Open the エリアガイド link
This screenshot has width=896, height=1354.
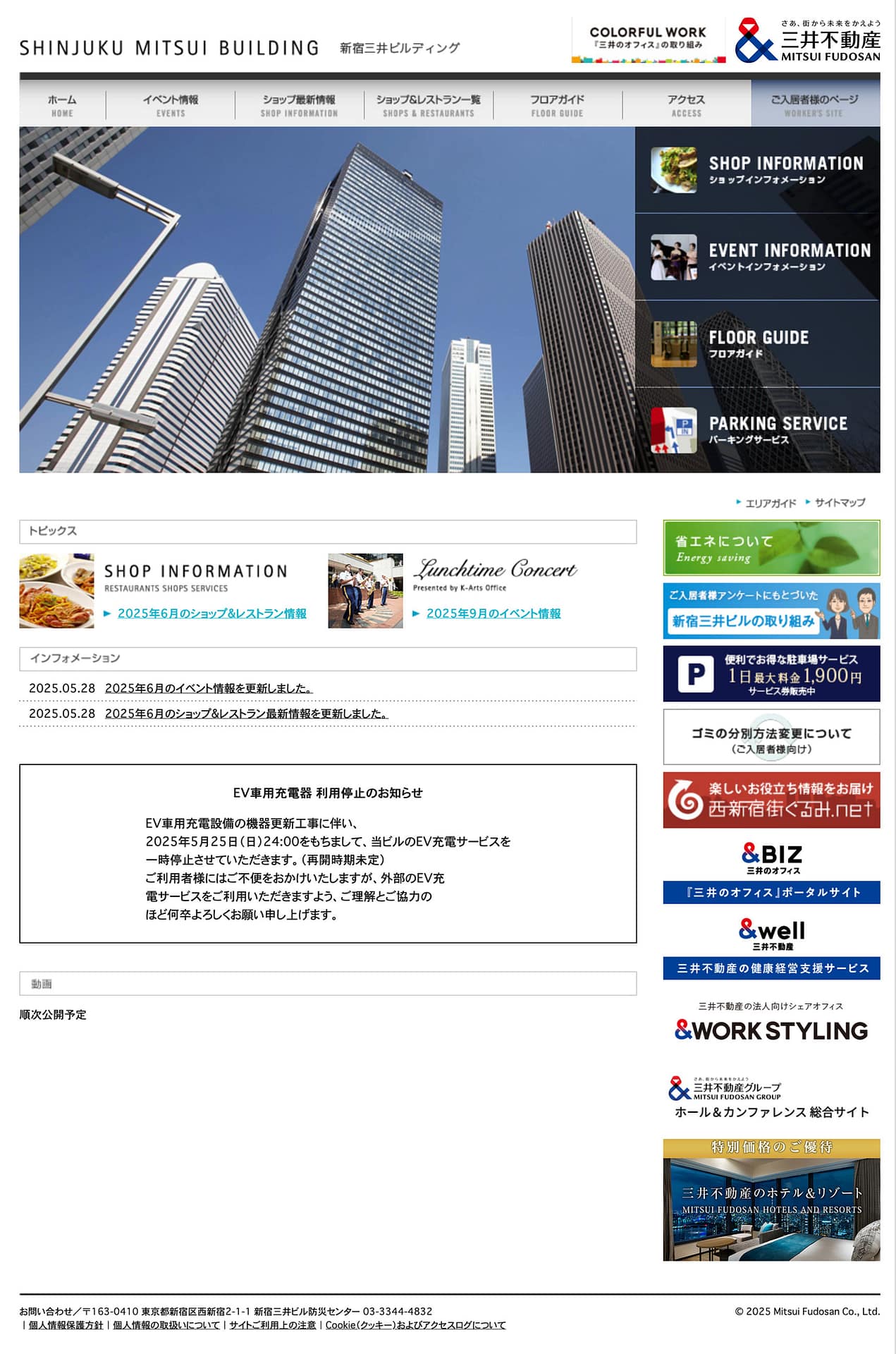point(770,503)
